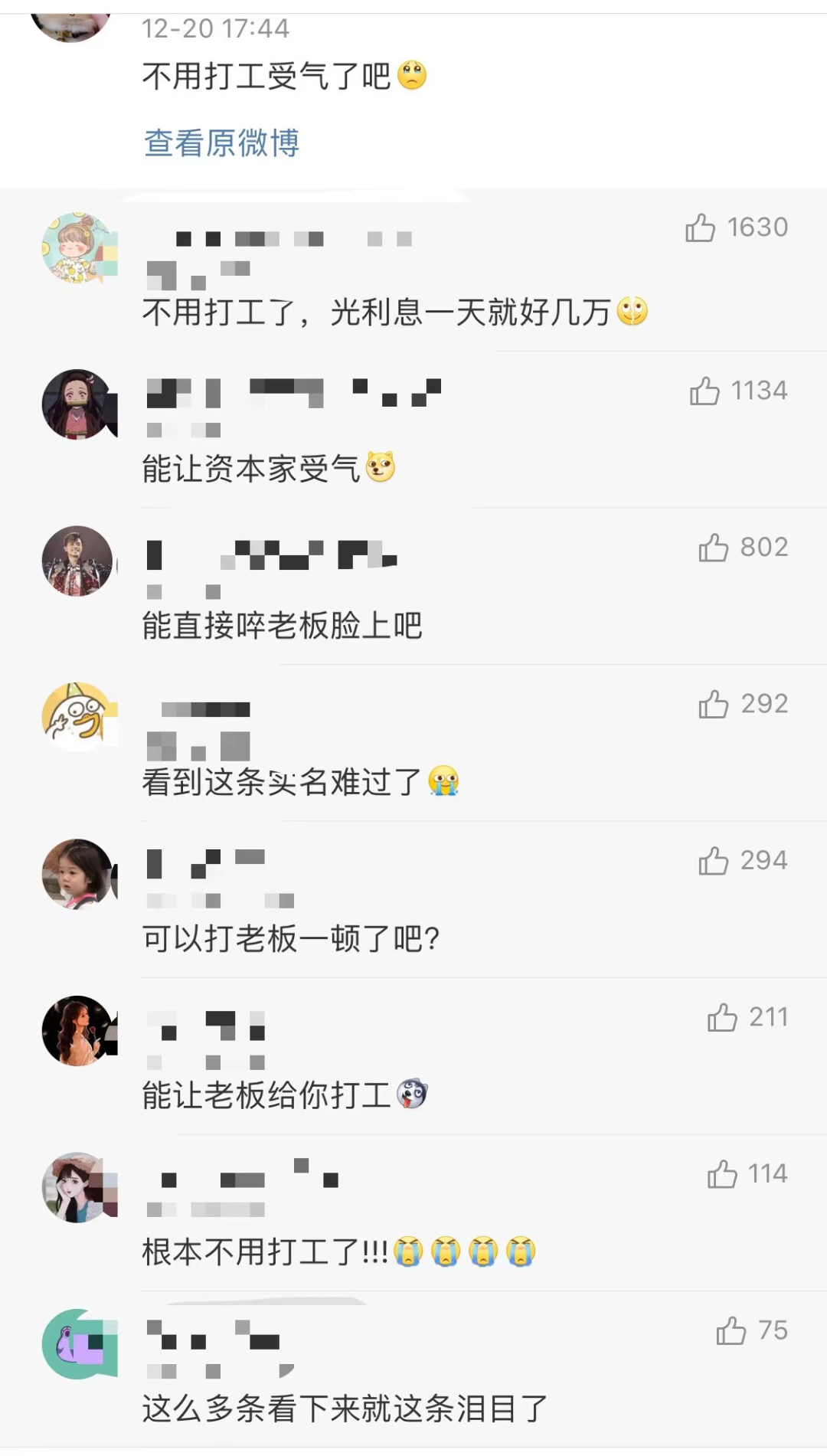Open the 查看原微博 link
Image resolution: width=827 pixels, height=1456 pixels.
221,143
